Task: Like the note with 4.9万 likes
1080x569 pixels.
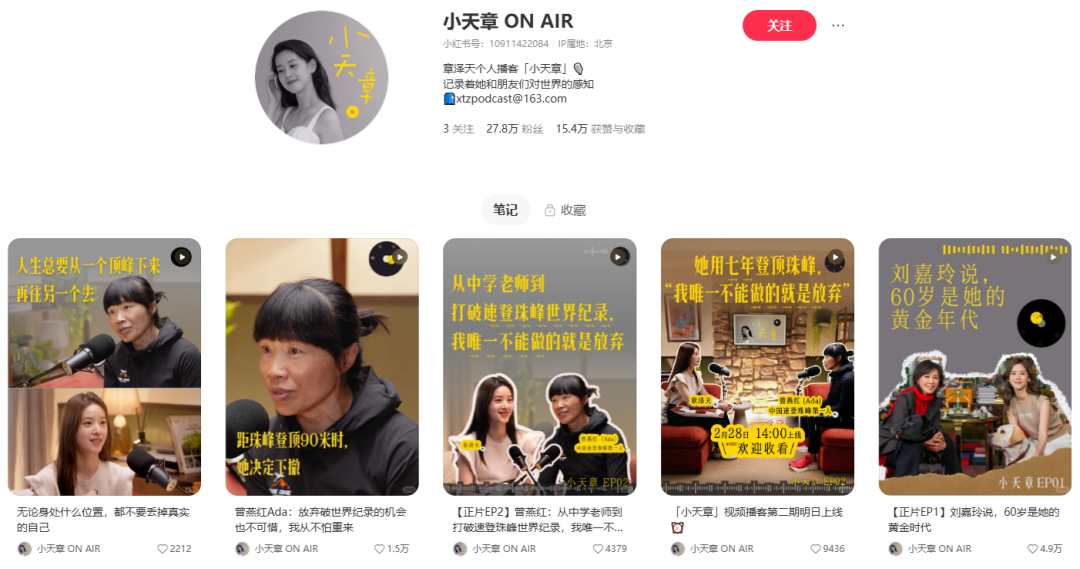Action: point(1034,549)
